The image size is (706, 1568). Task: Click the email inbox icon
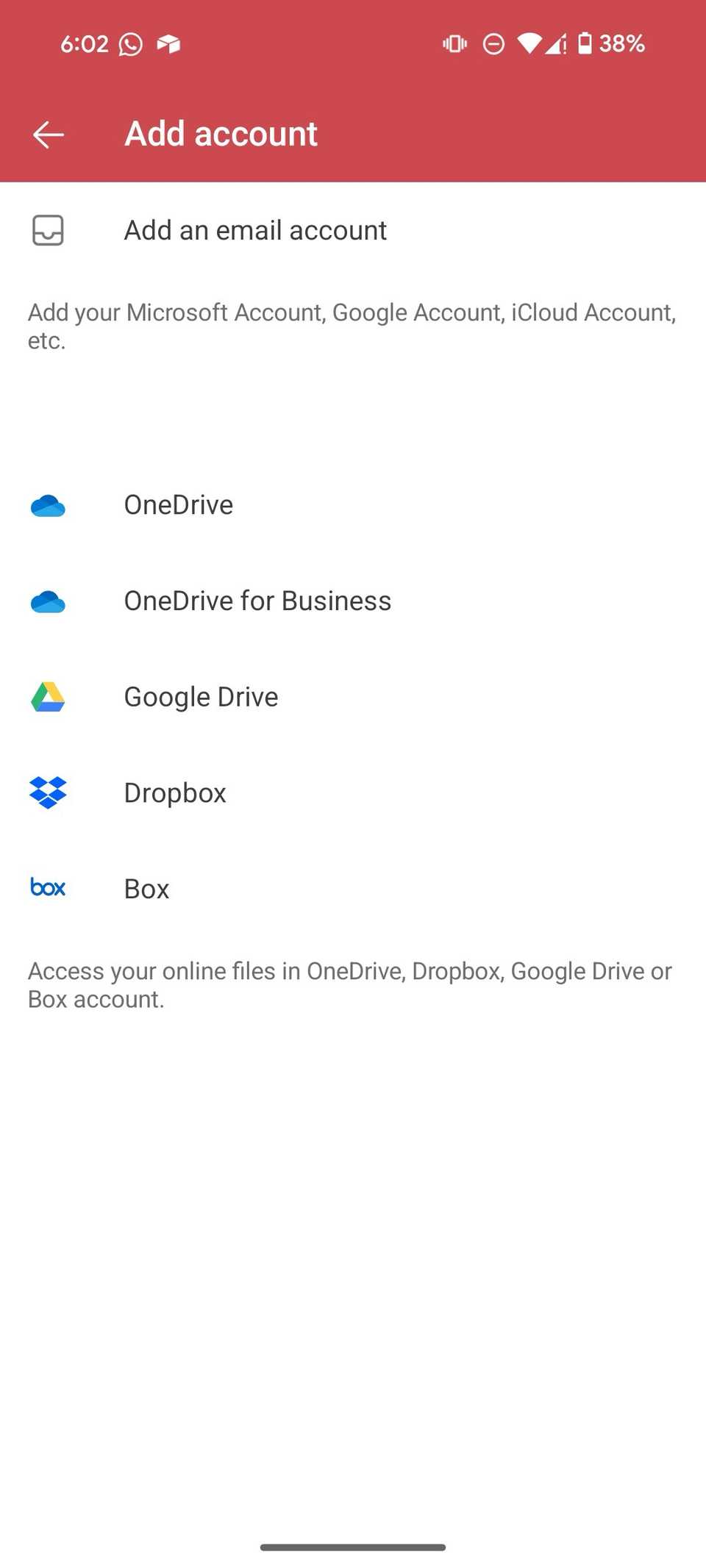pos(47,231)
